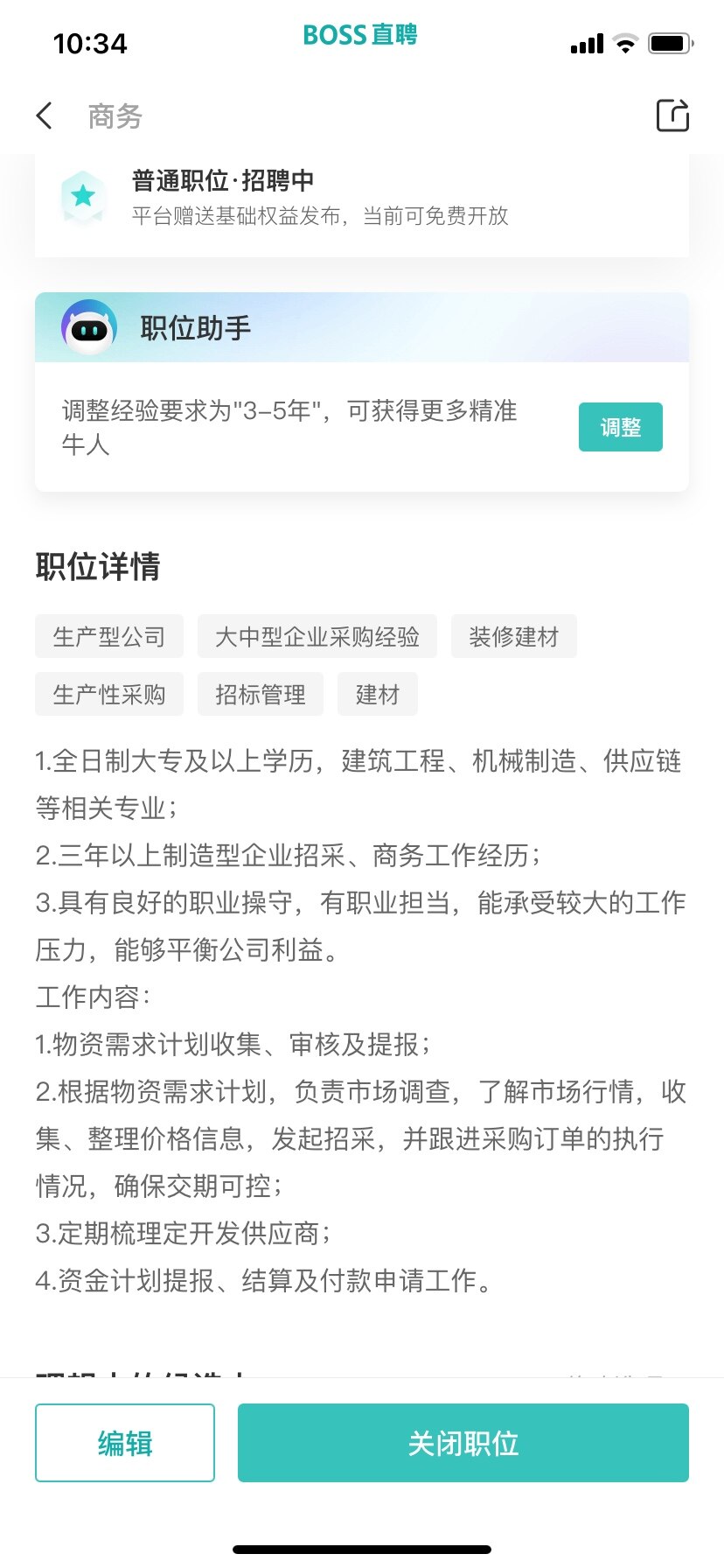Open the 编辑 button to edit position

(125, 1443)
